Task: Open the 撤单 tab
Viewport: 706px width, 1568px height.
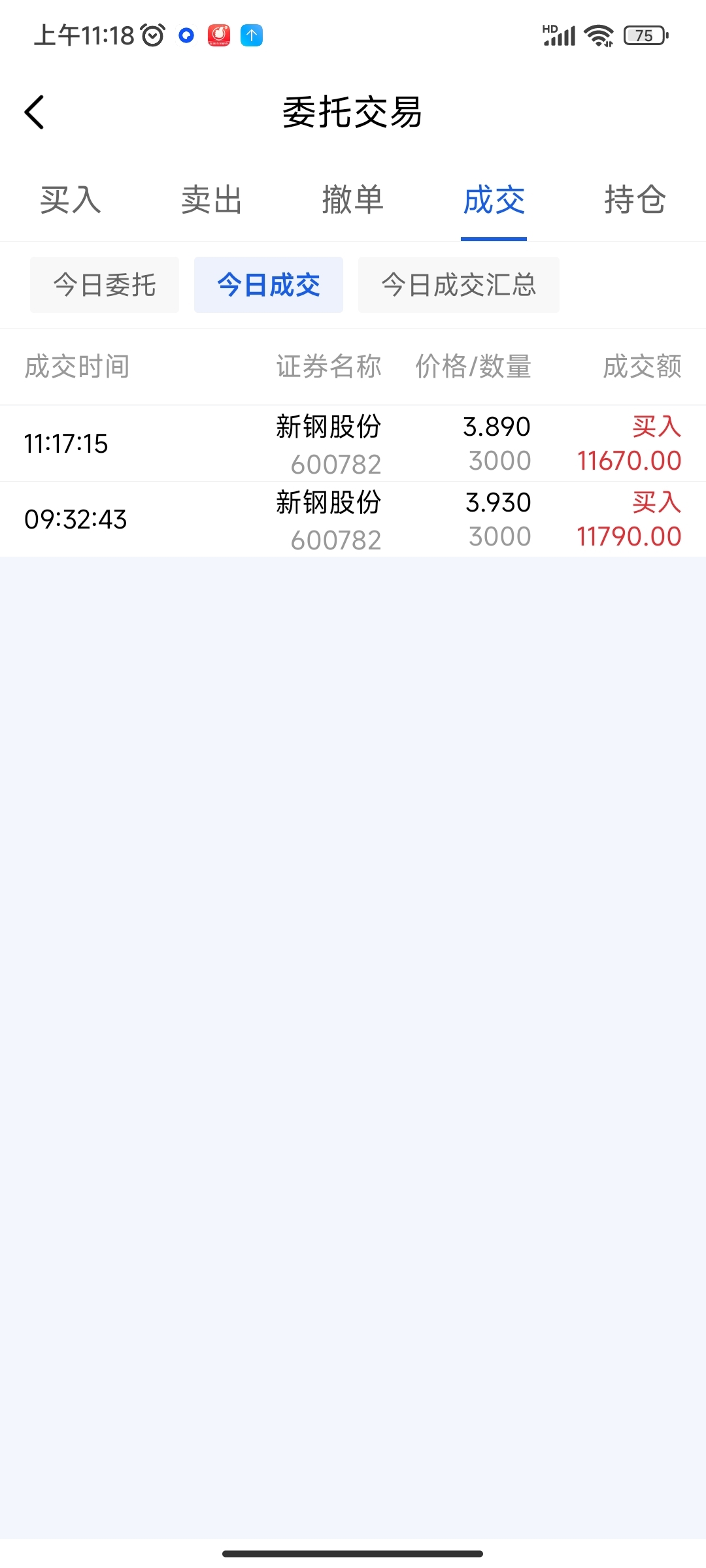Action: coord(353,200)
